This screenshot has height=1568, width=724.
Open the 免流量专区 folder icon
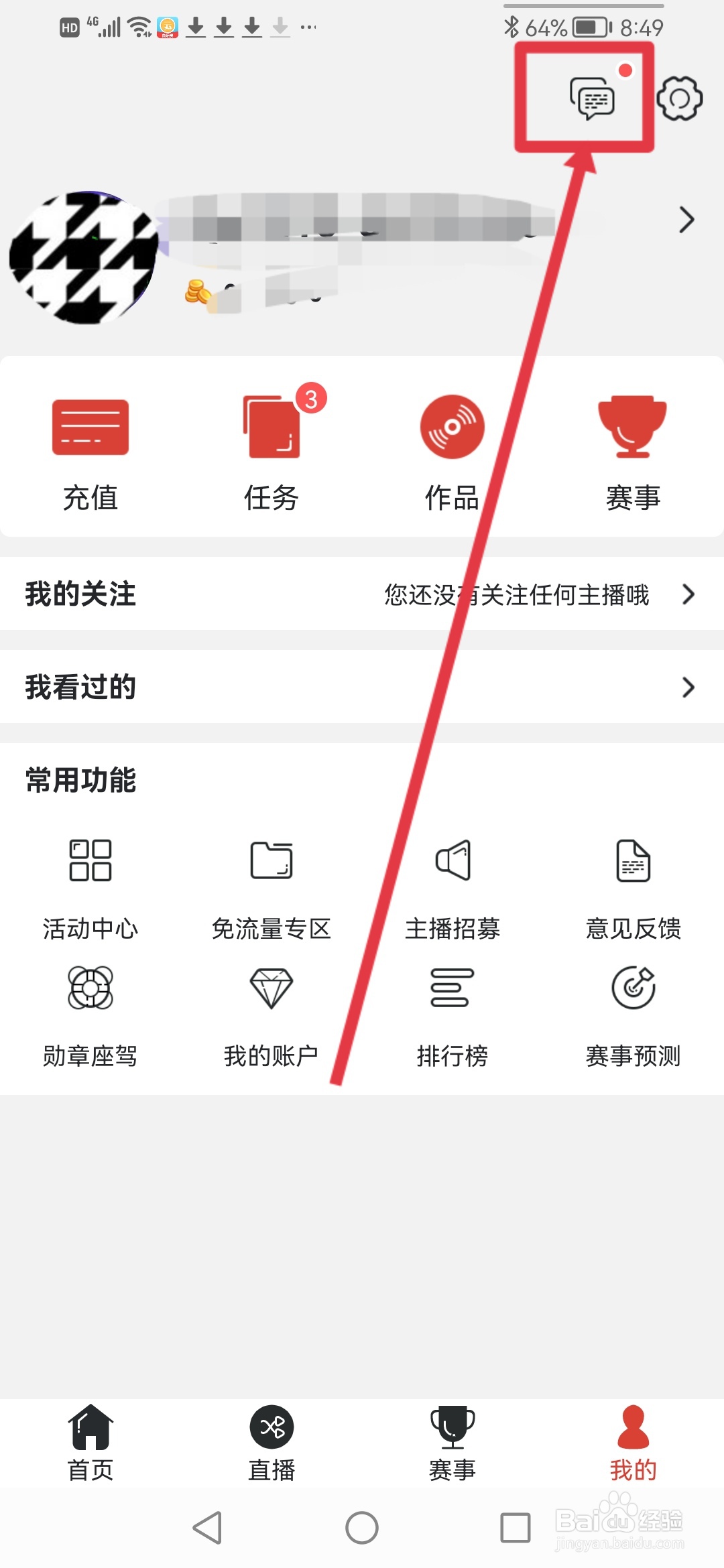(271, 864)
